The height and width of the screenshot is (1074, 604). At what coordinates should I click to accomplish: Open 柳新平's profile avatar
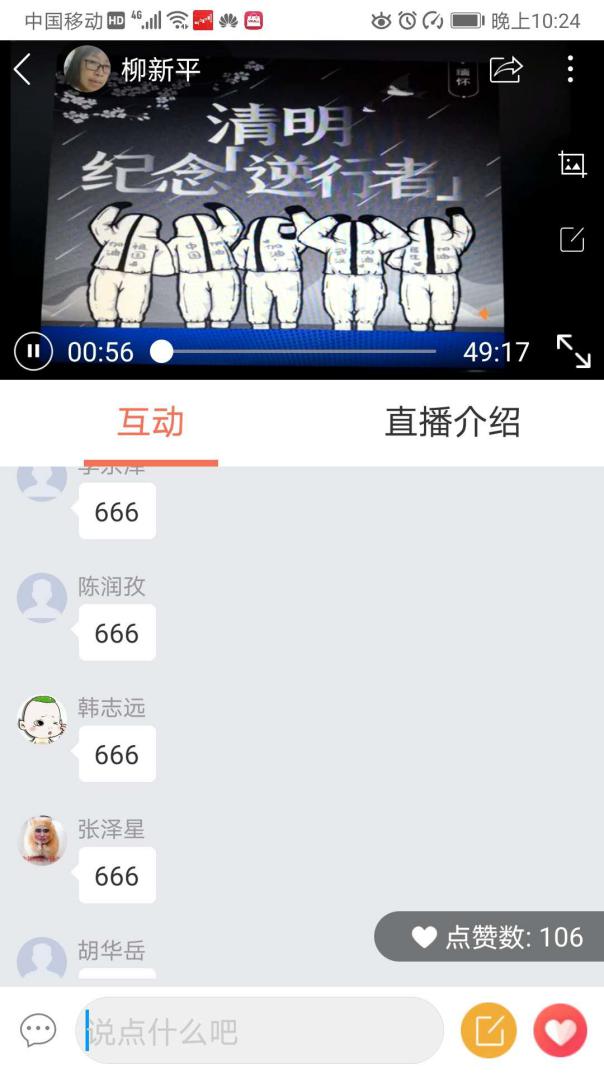tap(87, 69)
